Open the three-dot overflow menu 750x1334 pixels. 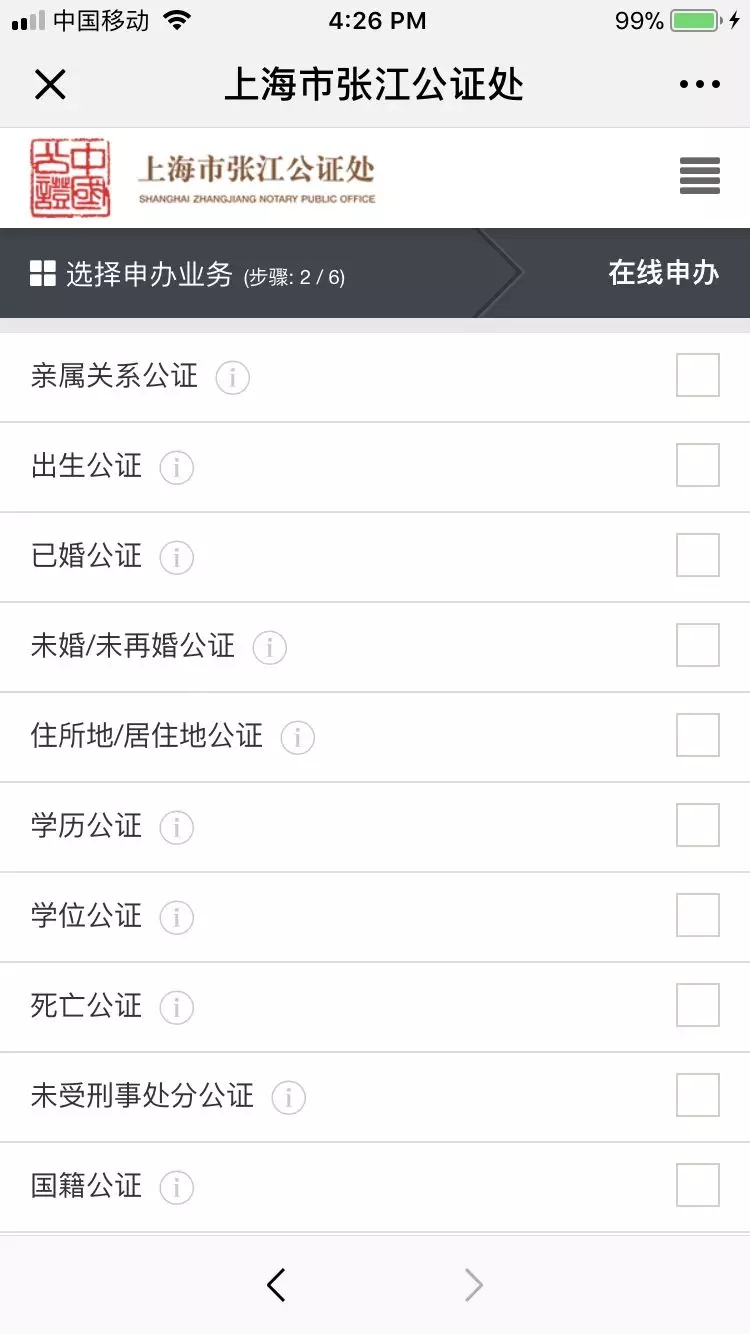tap(699, 85)
